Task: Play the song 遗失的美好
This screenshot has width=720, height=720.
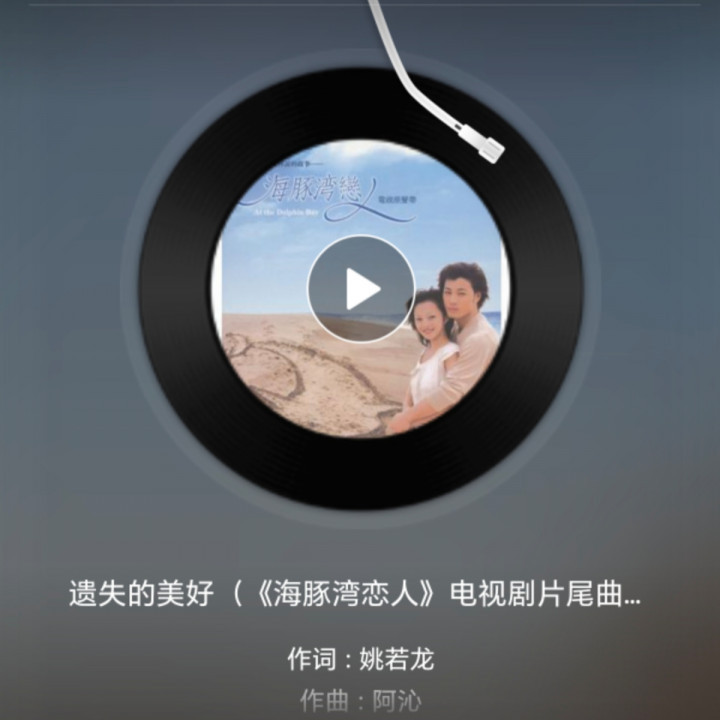Action: coord(361,289)
